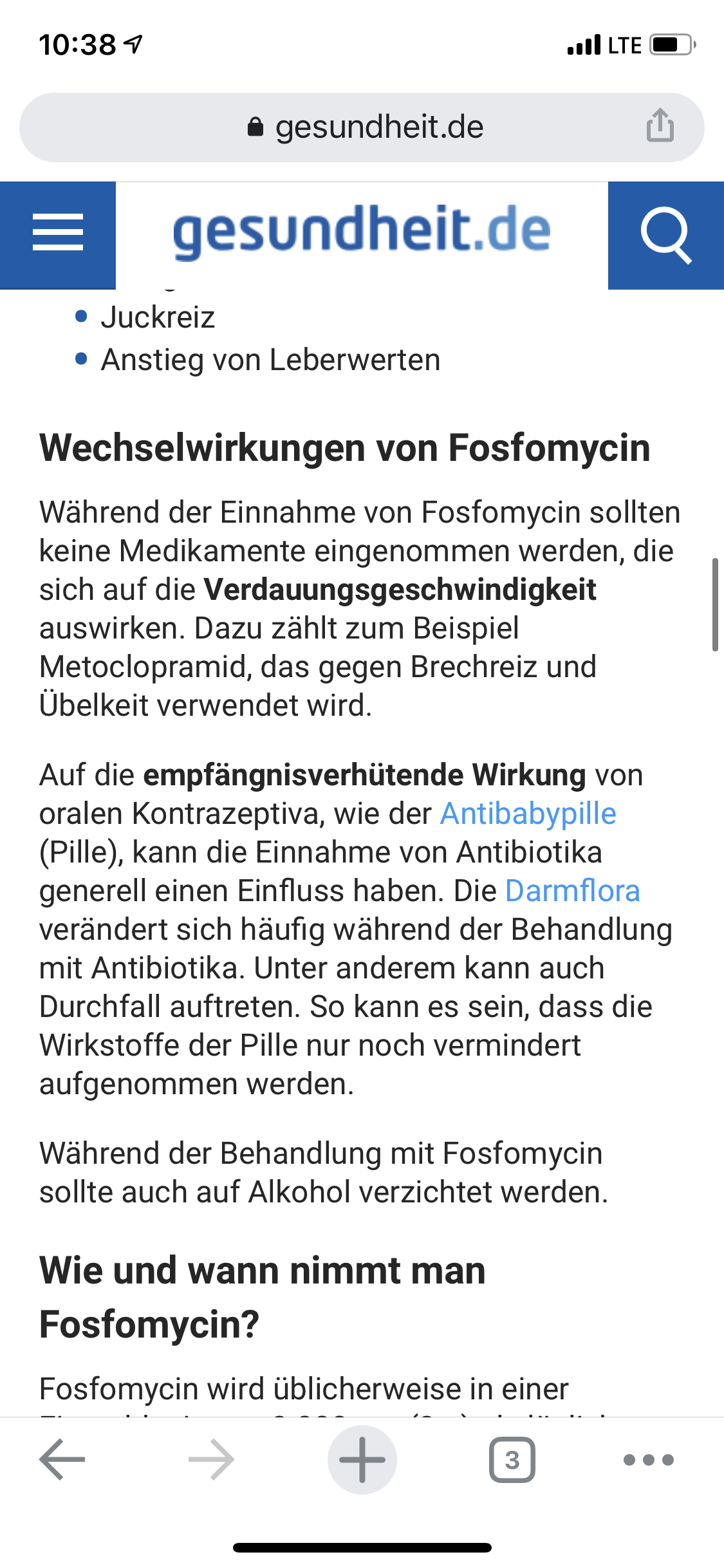Go back to the previous page
The width and height of the screenshot is (724, 1568).
pos(62,1460)
